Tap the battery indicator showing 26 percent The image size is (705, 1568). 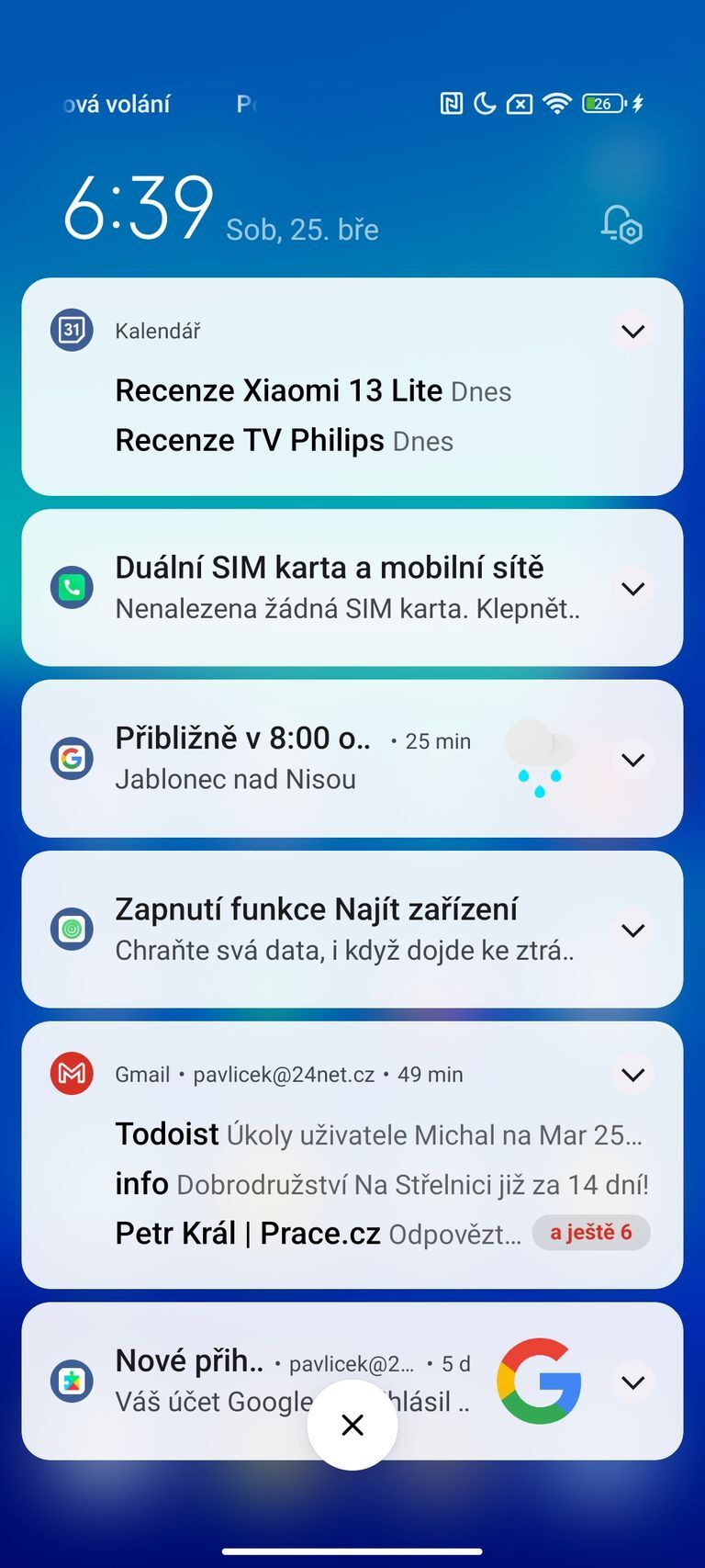pos(600,103)
